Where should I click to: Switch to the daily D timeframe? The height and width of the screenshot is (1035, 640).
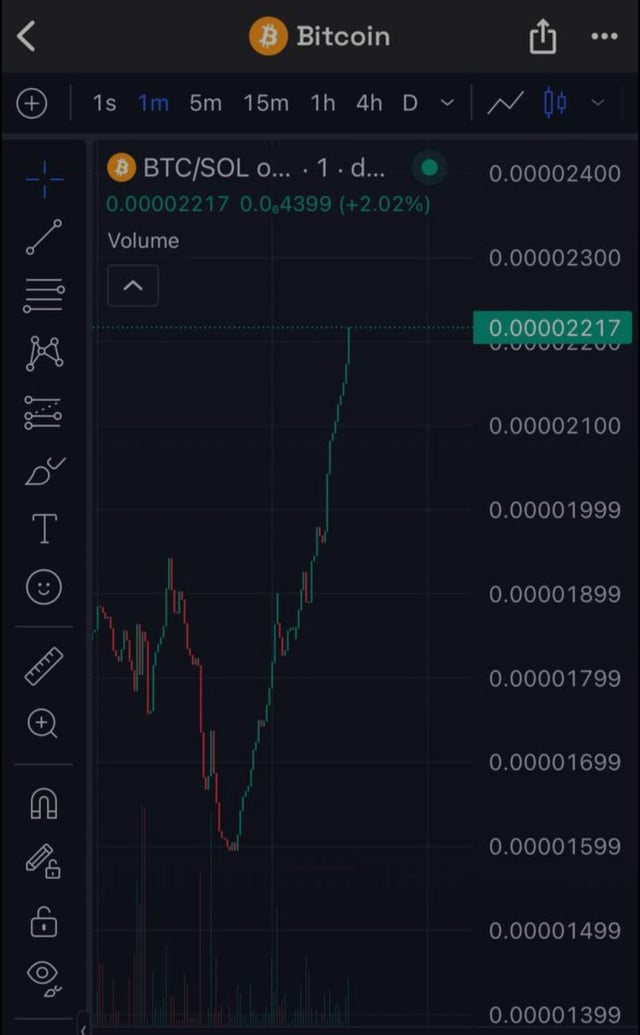[410, 103]
